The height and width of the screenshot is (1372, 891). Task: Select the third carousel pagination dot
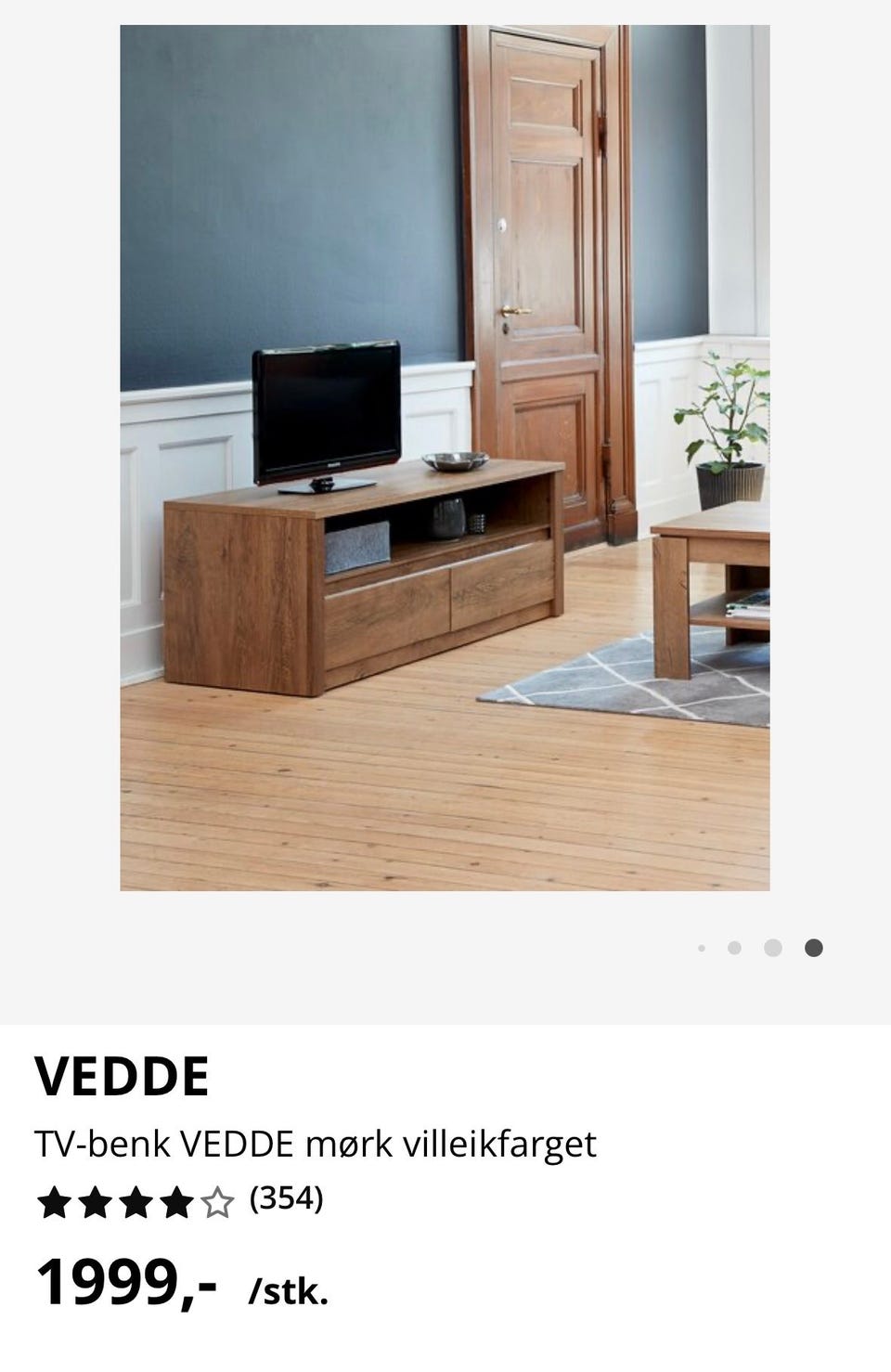(773, 949)
